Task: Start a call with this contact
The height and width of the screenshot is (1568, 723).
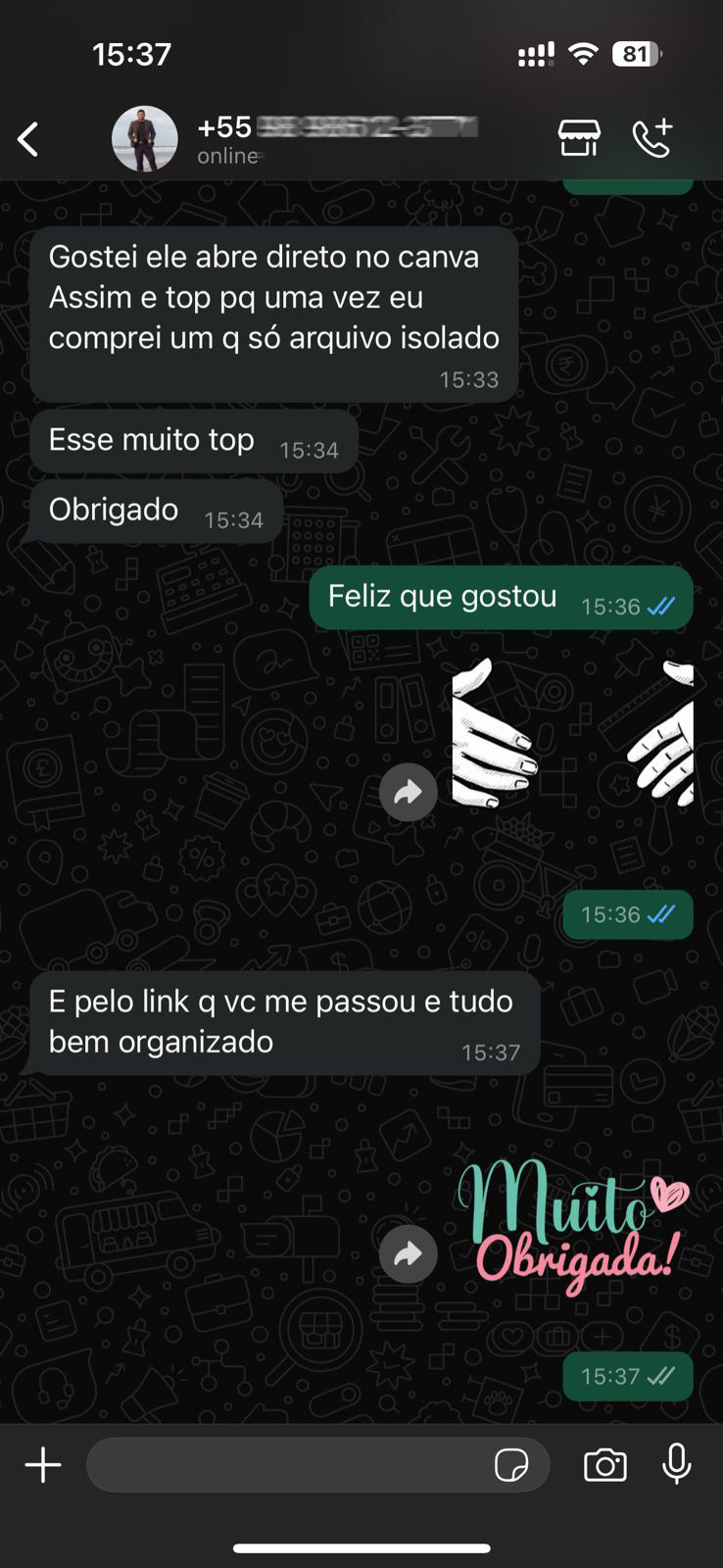Action: [652, 138]
